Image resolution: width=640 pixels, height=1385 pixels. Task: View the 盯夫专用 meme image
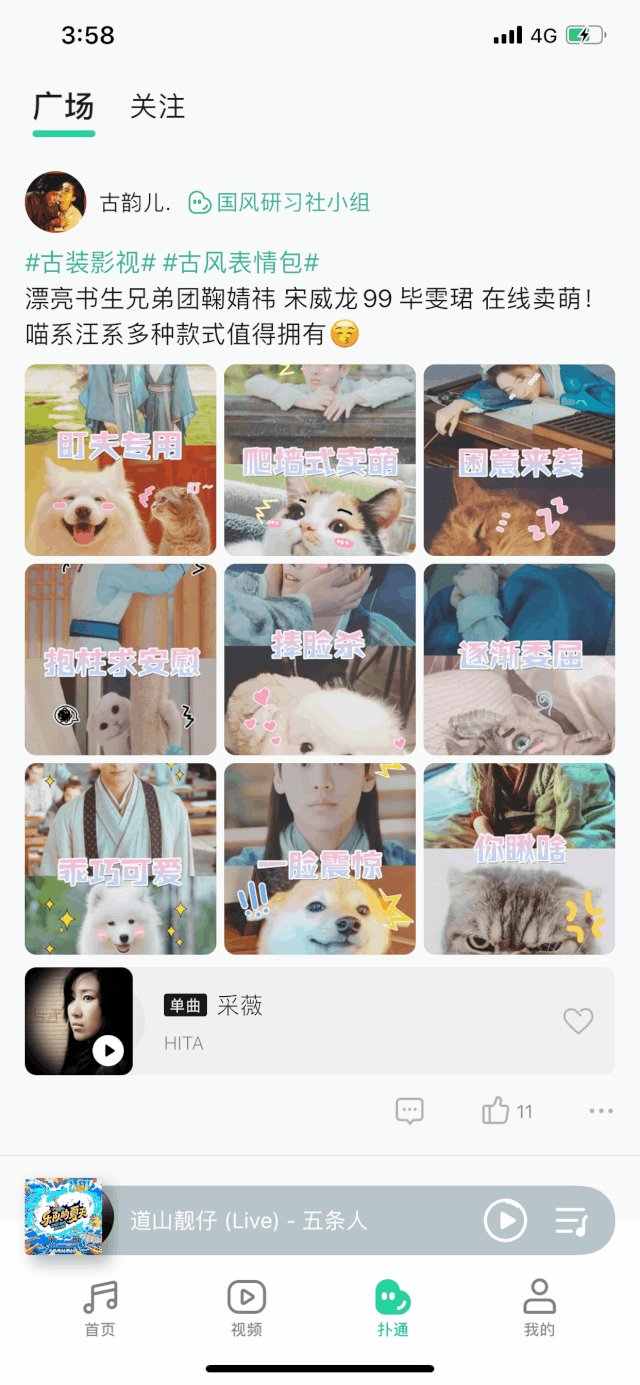[120, 460]
